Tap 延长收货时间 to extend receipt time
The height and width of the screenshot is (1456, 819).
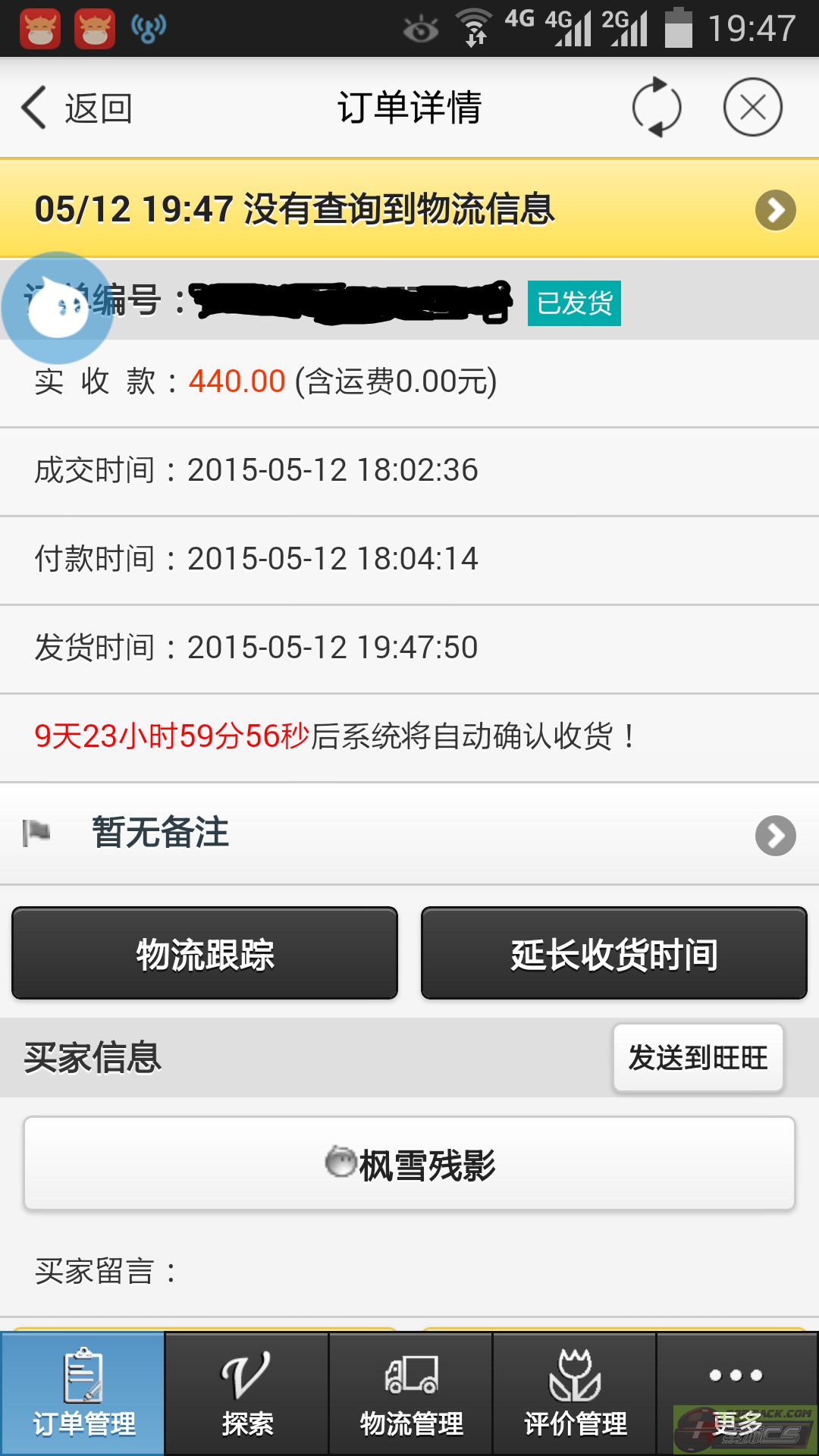pos(614,953)
